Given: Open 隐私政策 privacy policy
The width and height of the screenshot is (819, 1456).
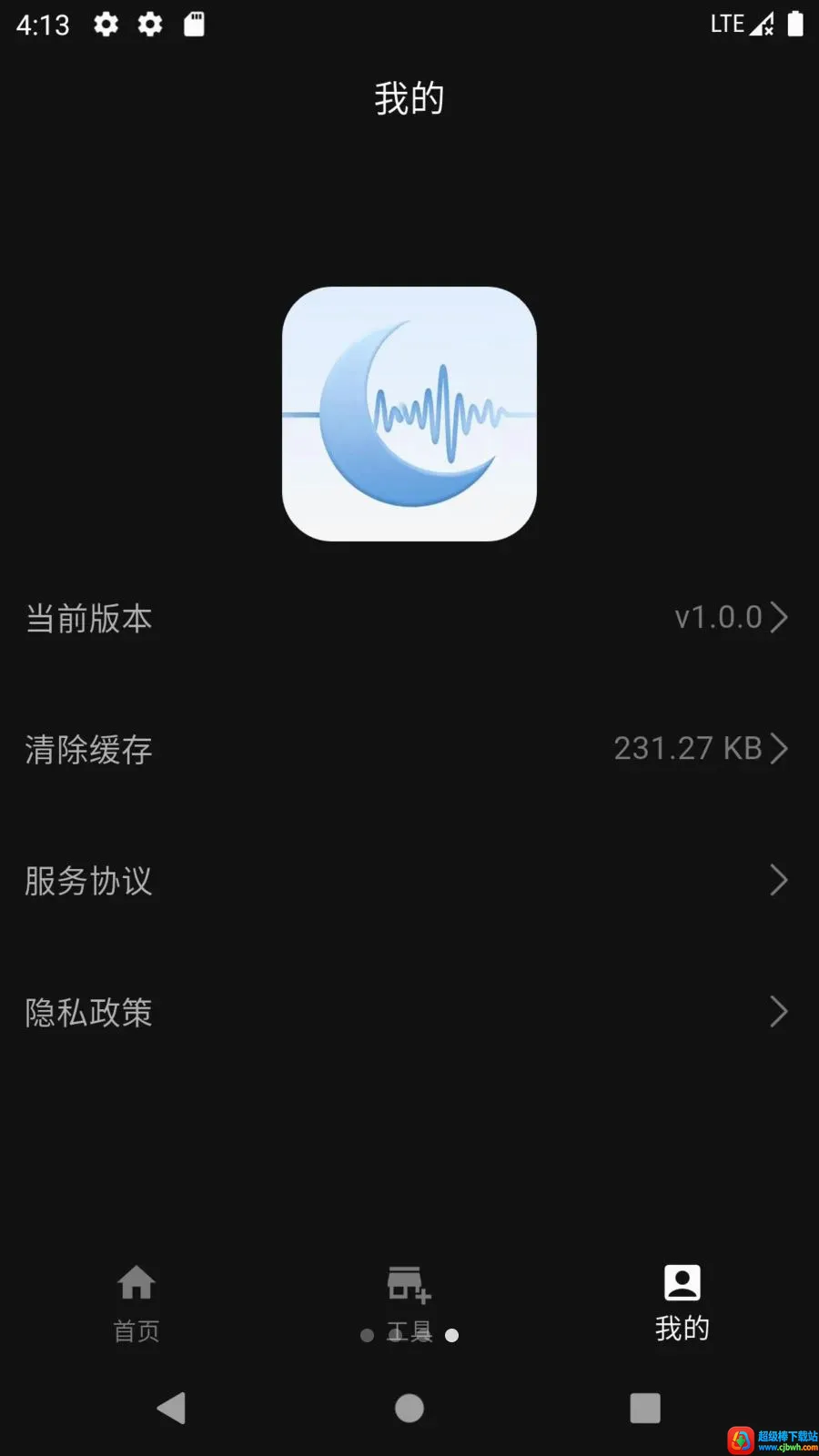Looking at the screenshot, I should (409, 1012).
